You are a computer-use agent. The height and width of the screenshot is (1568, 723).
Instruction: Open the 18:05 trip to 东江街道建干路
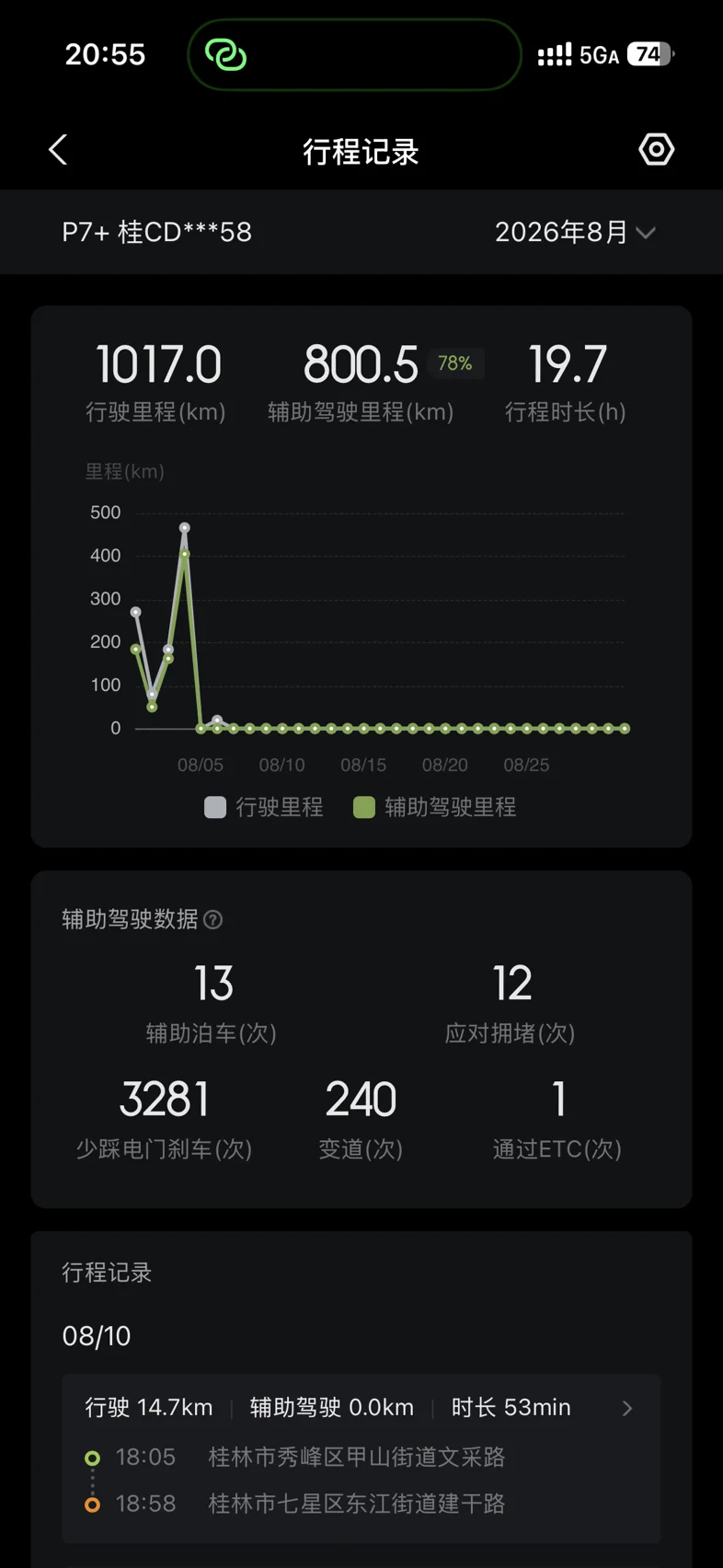click(x=361, y=1458)
